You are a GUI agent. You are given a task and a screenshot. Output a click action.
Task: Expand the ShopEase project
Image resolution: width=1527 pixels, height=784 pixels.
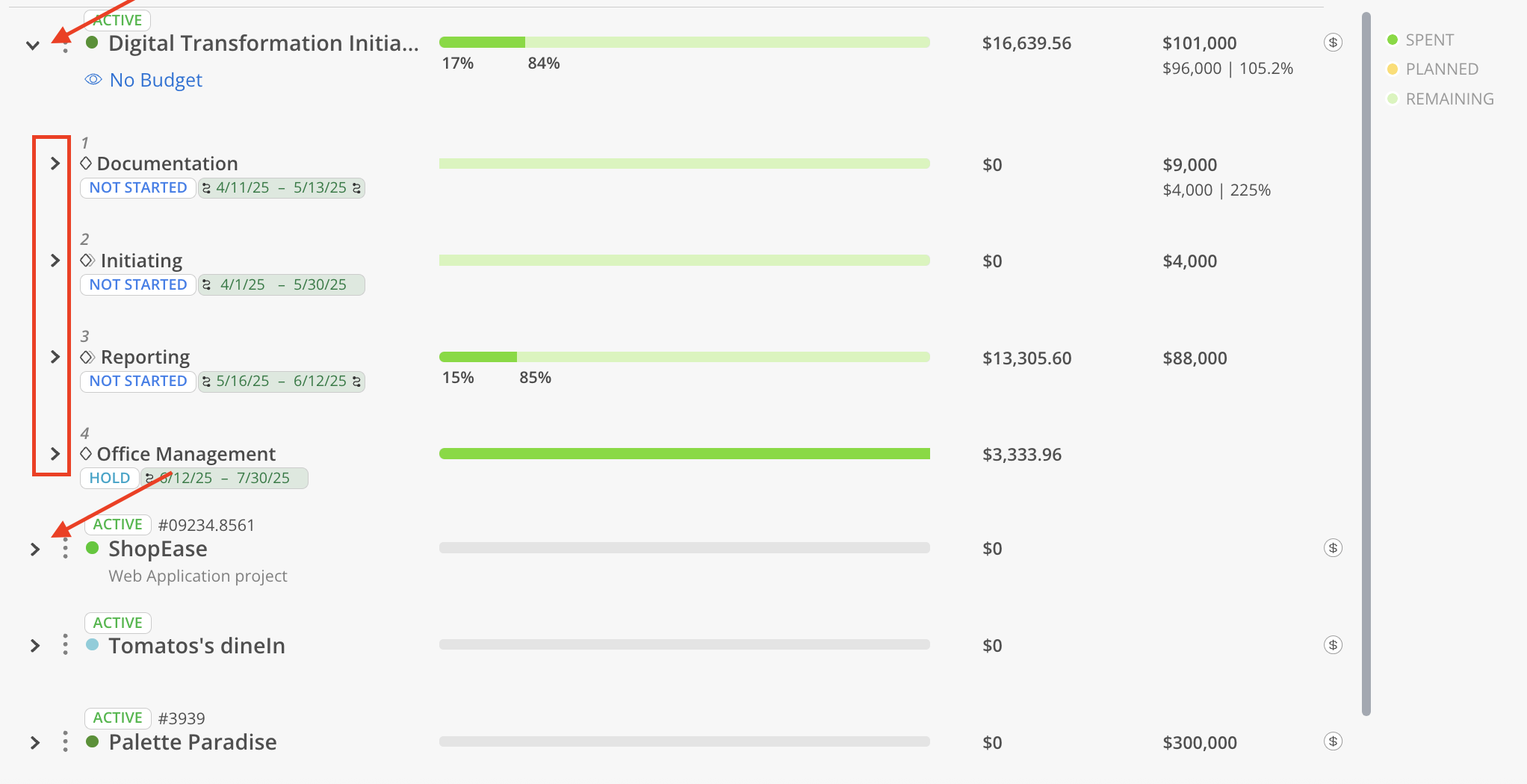click(34, 550)
